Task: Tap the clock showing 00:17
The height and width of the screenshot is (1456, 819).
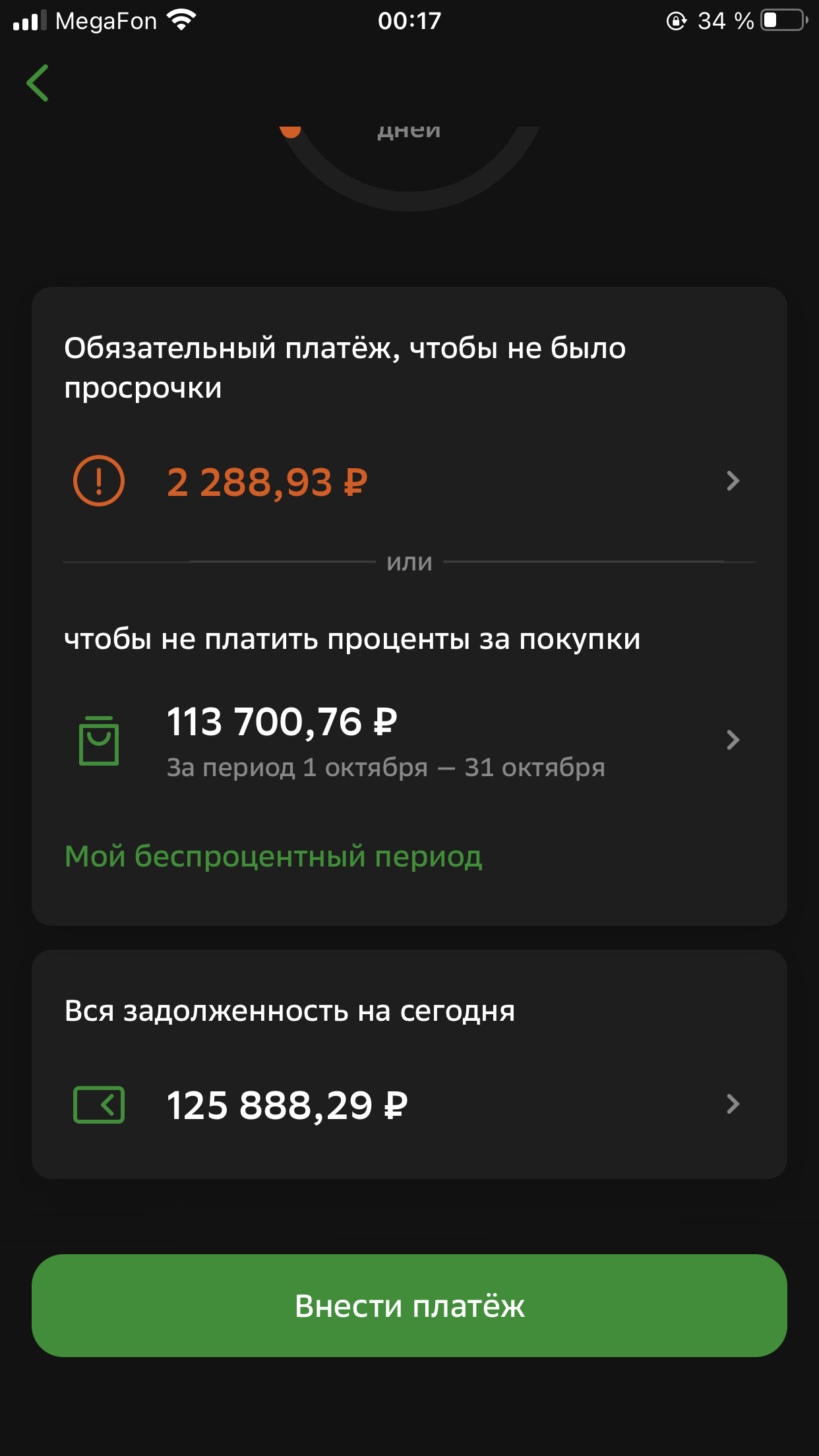Action: pos(409,20)
